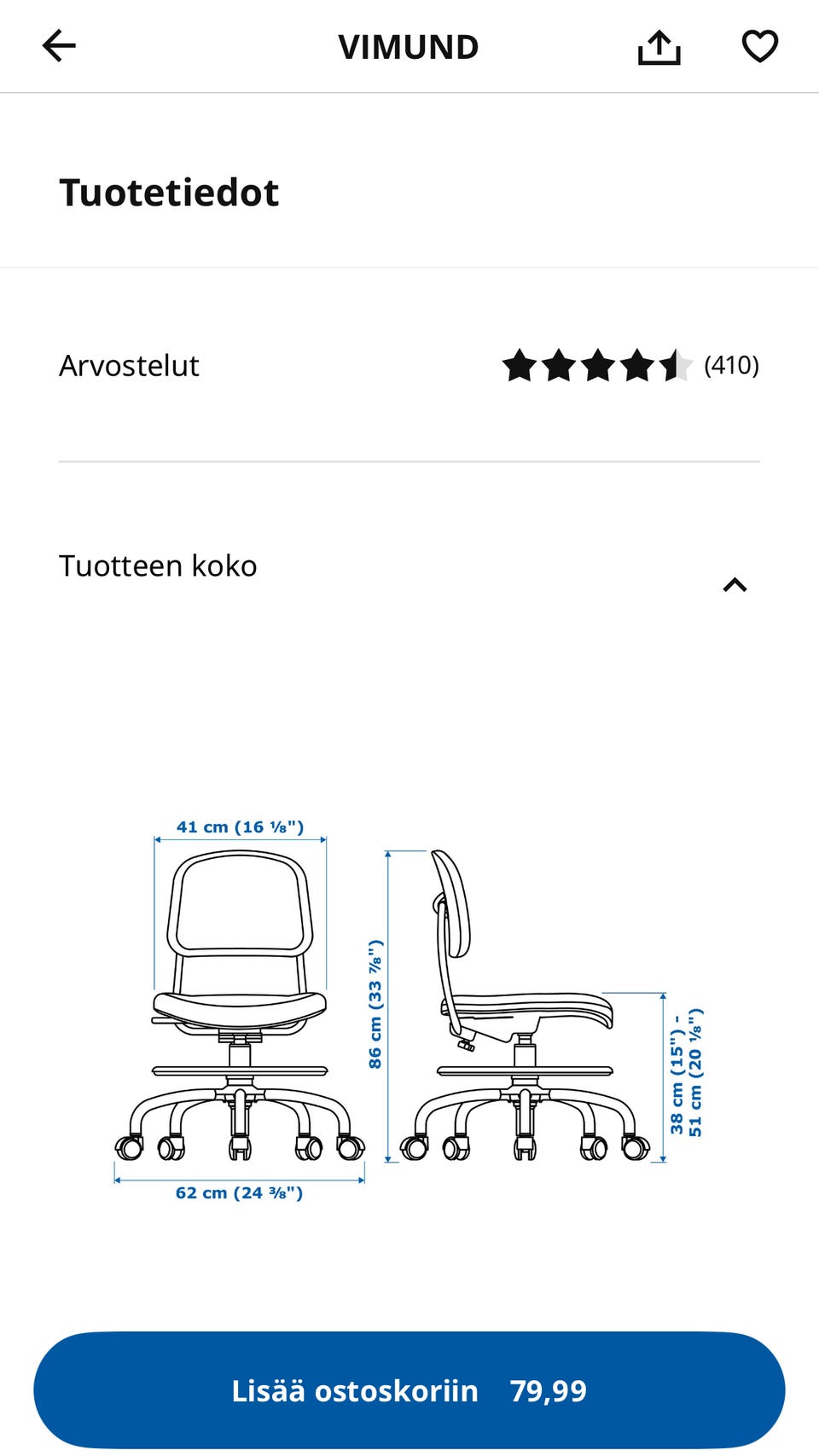Open the Arvostelut reviews row
The width and height of the screenshot is (819, 1456).
coord(409,366)
